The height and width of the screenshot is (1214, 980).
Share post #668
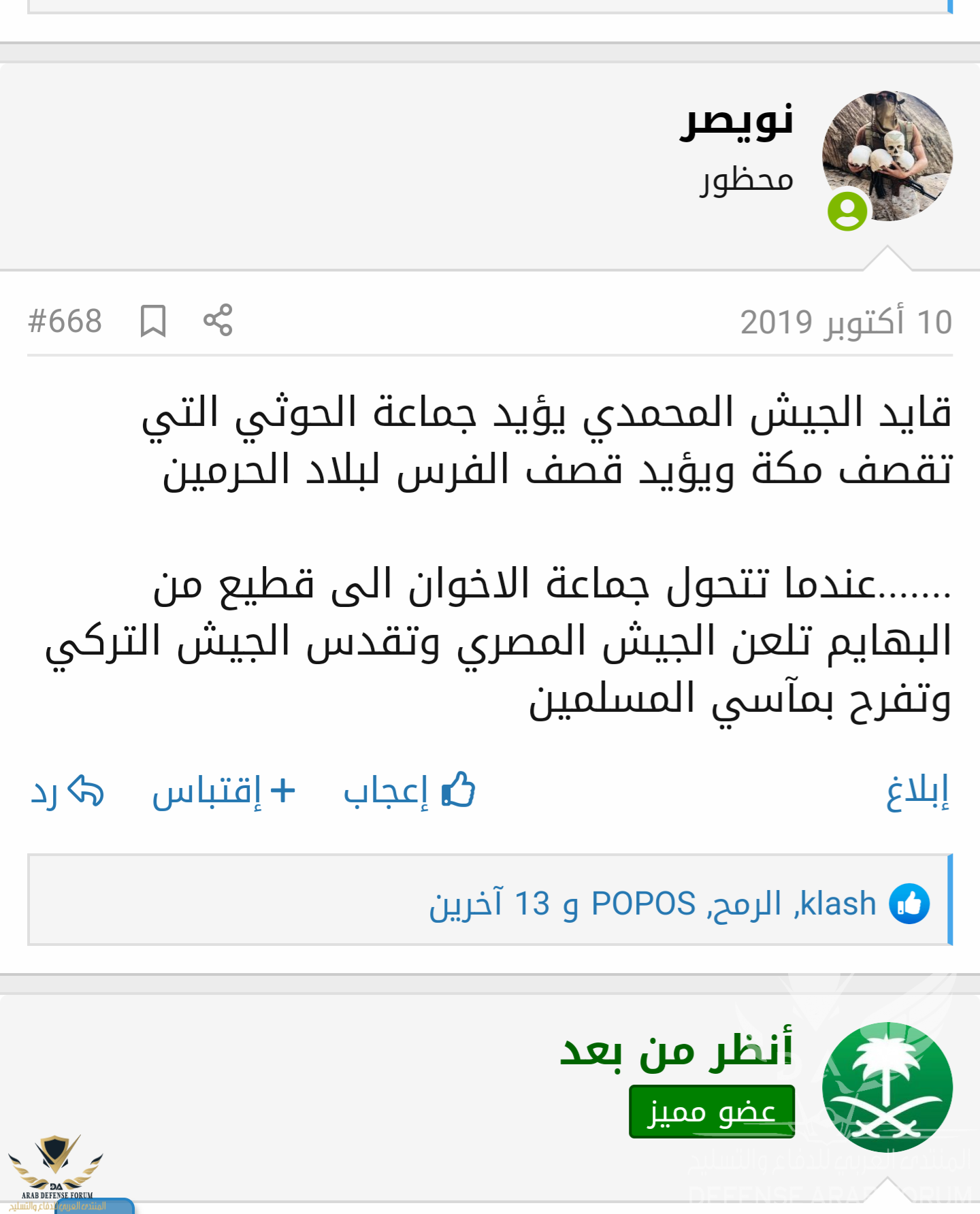(x=218, y=321)
